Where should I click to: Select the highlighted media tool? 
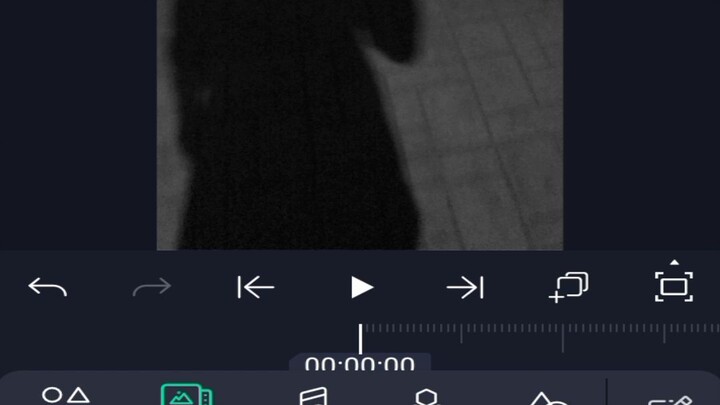186,396
